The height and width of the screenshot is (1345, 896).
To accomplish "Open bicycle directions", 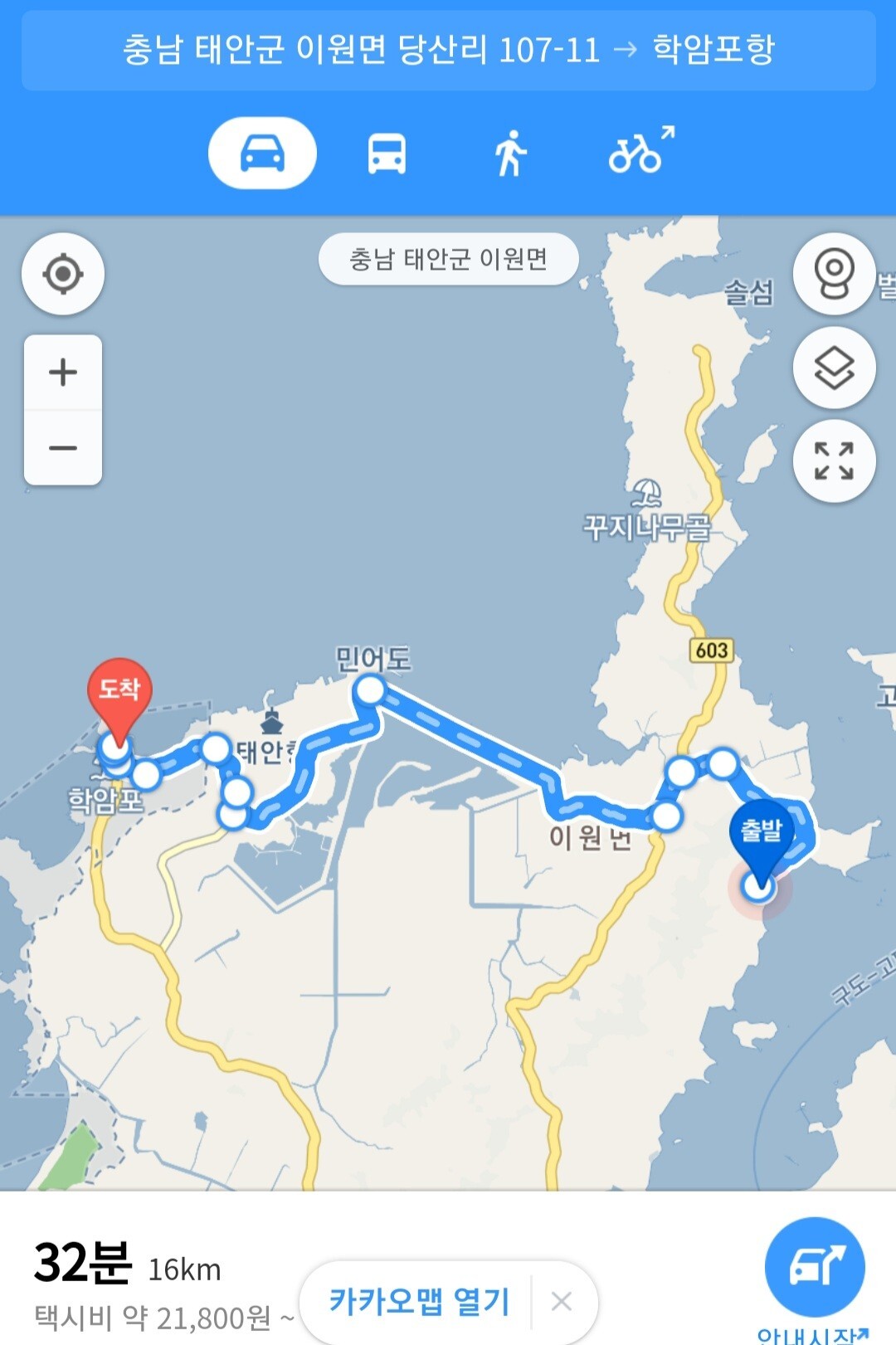I will click(640, 152).
